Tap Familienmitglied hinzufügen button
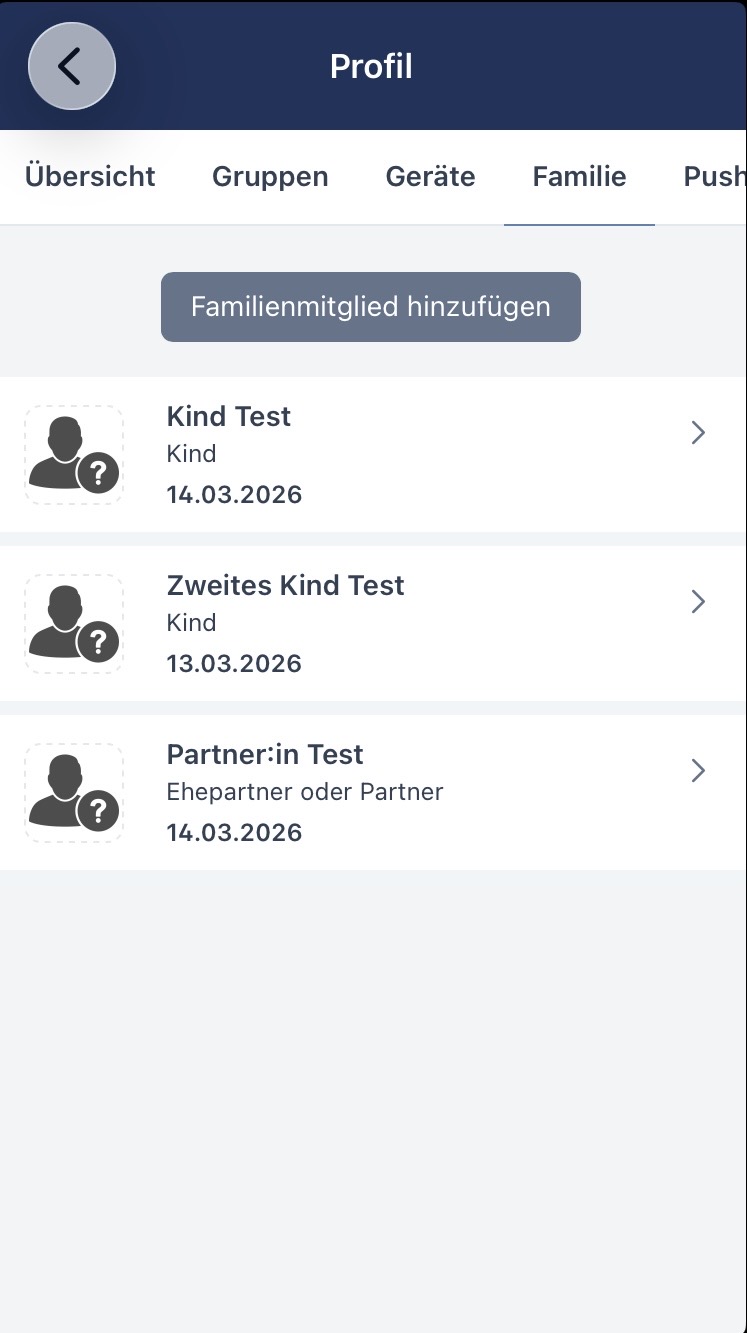Image resolution: width=747 pixels, height=1333 pixels. click(371, 307)
